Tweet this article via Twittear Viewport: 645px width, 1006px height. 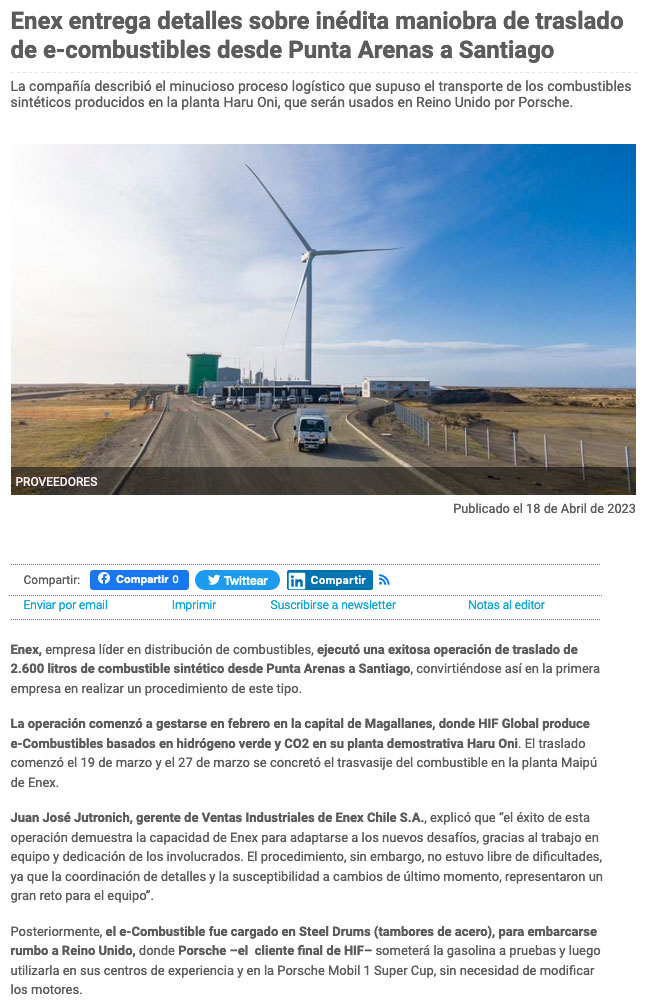237,580
